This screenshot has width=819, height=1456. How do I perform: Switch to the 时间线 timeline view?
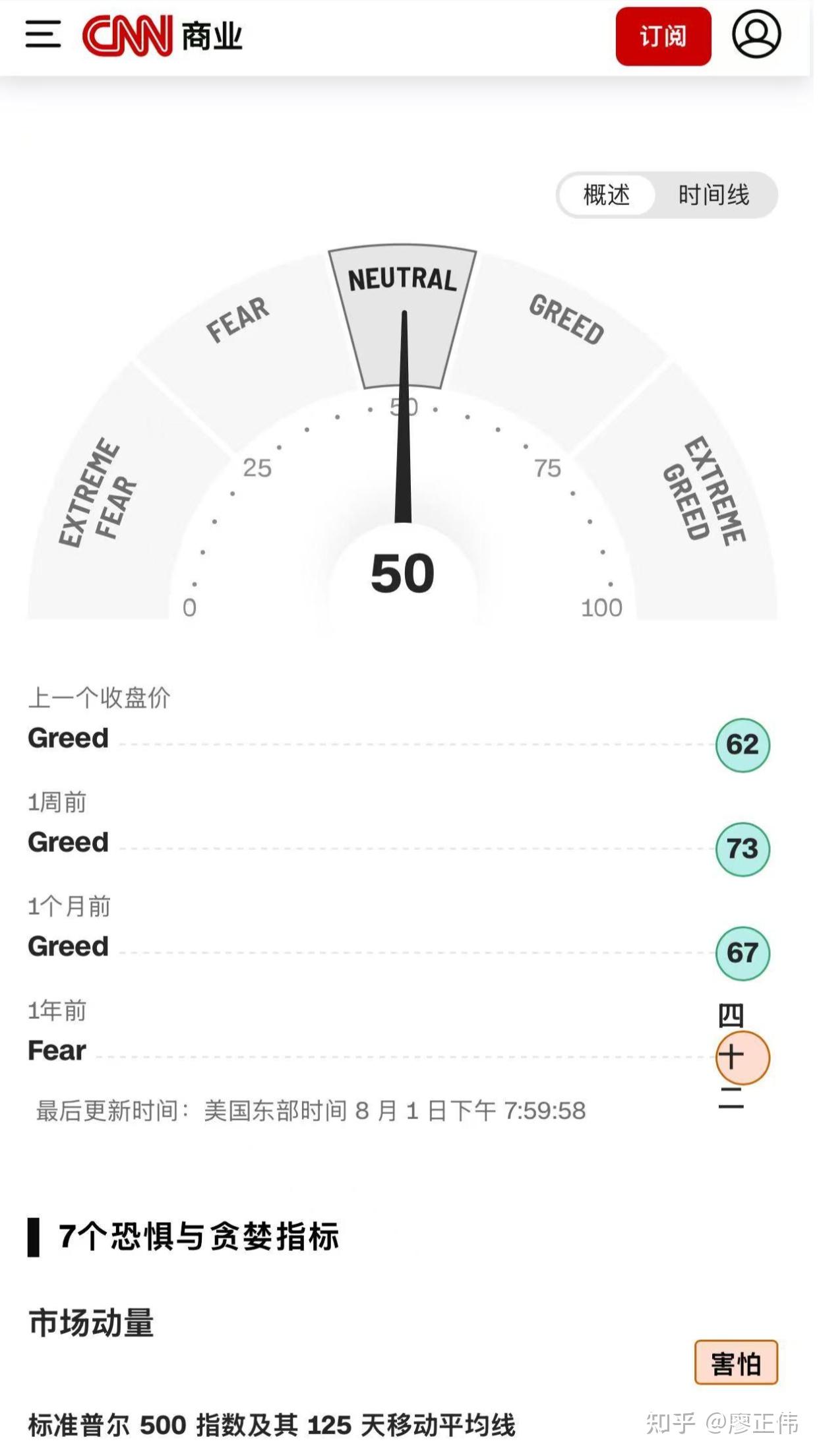pos(713,195)
